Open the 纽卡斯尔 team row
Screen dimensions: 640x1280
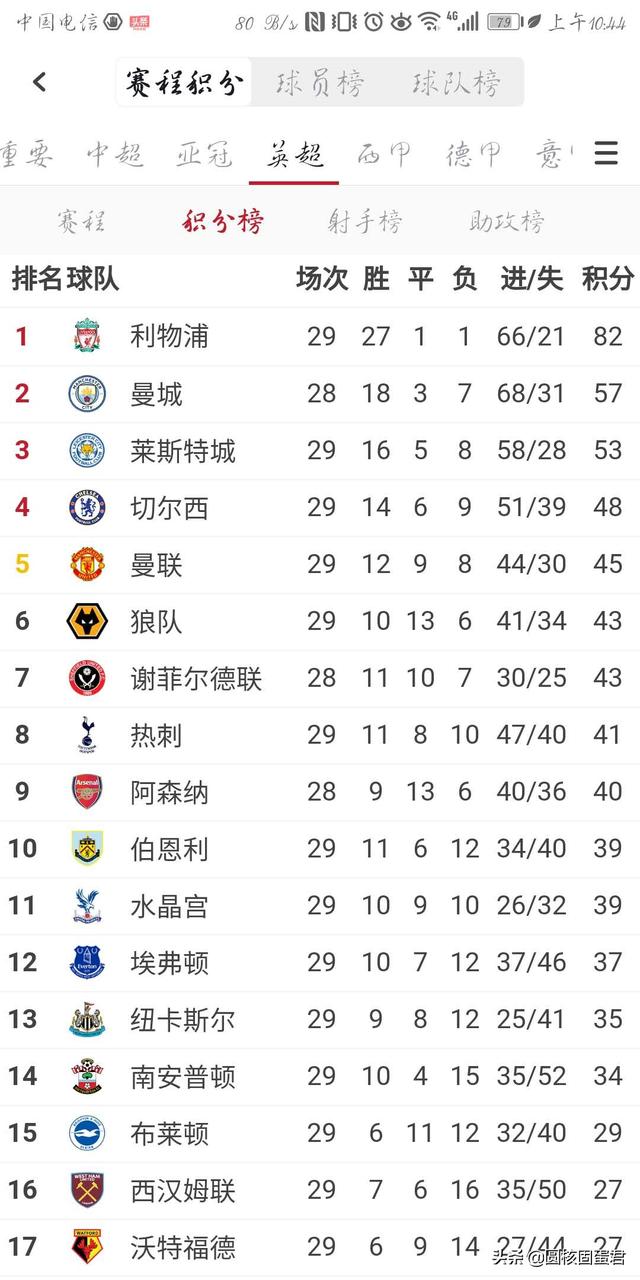pyautogui.click(x=320, y=1020)
